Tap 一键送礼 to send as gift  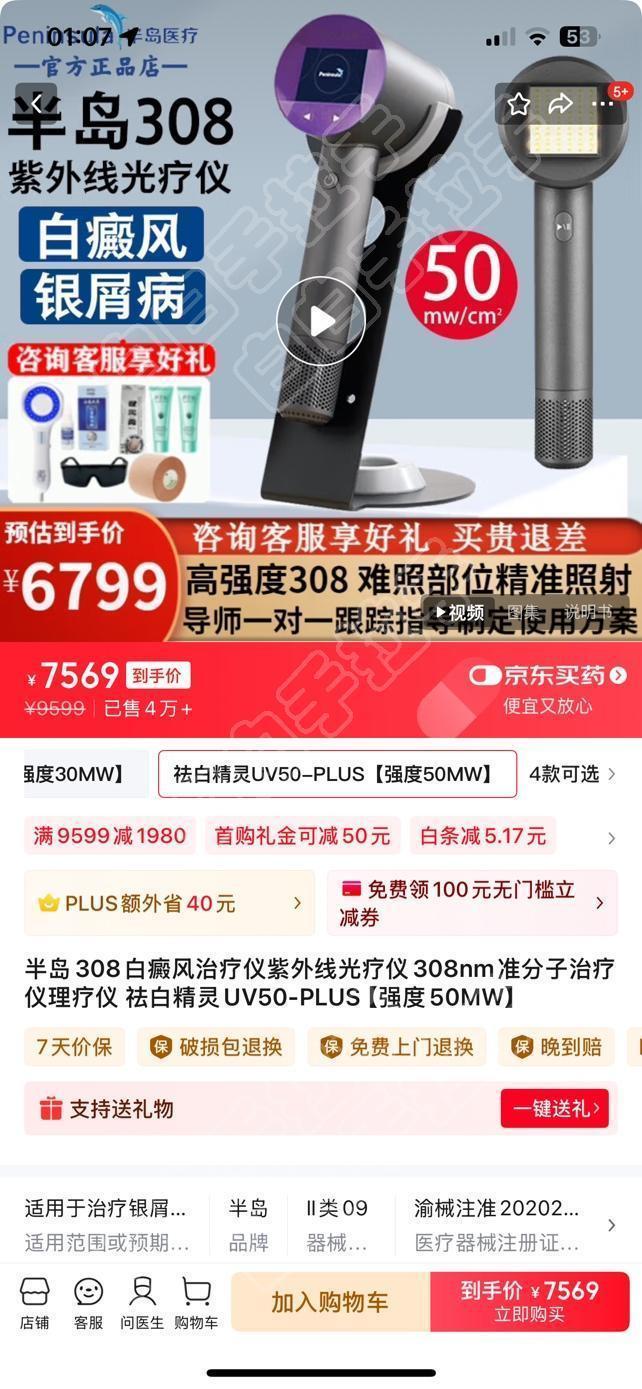pyautogui.click(x=555, y=1108)
